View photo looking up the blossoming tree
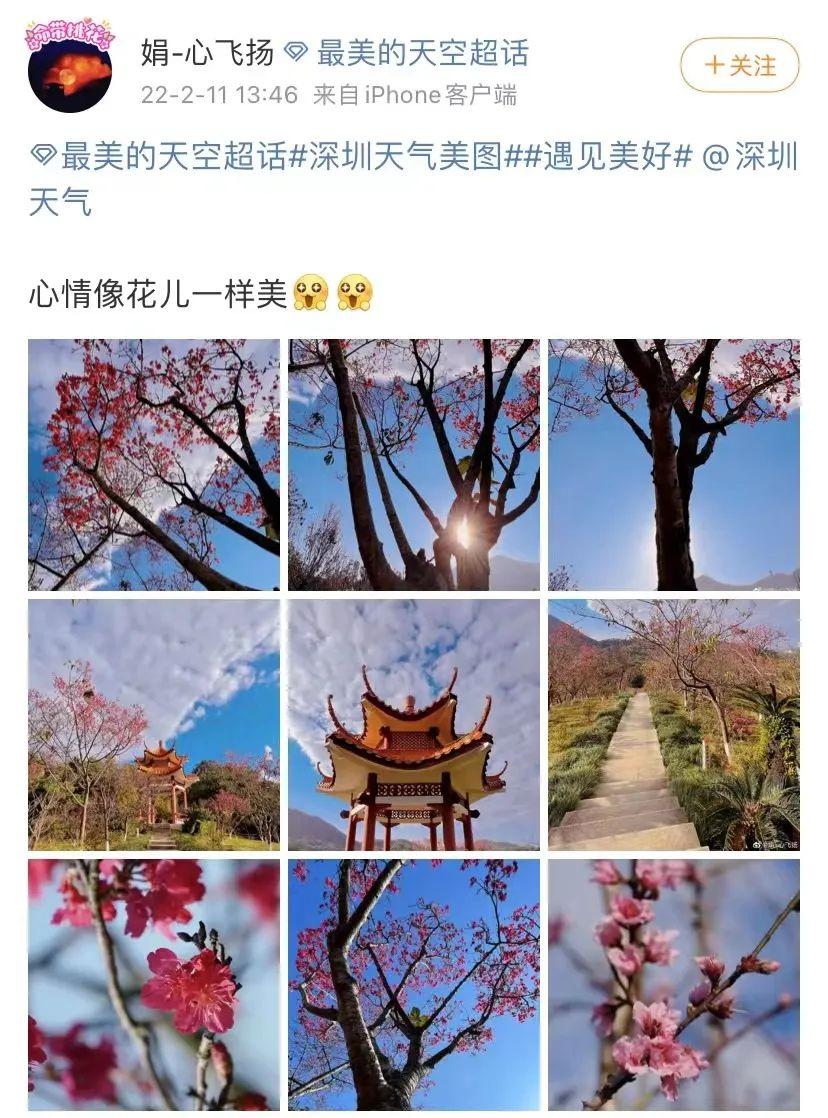Viewport: 828px width, 1118px height. (413, 985)
